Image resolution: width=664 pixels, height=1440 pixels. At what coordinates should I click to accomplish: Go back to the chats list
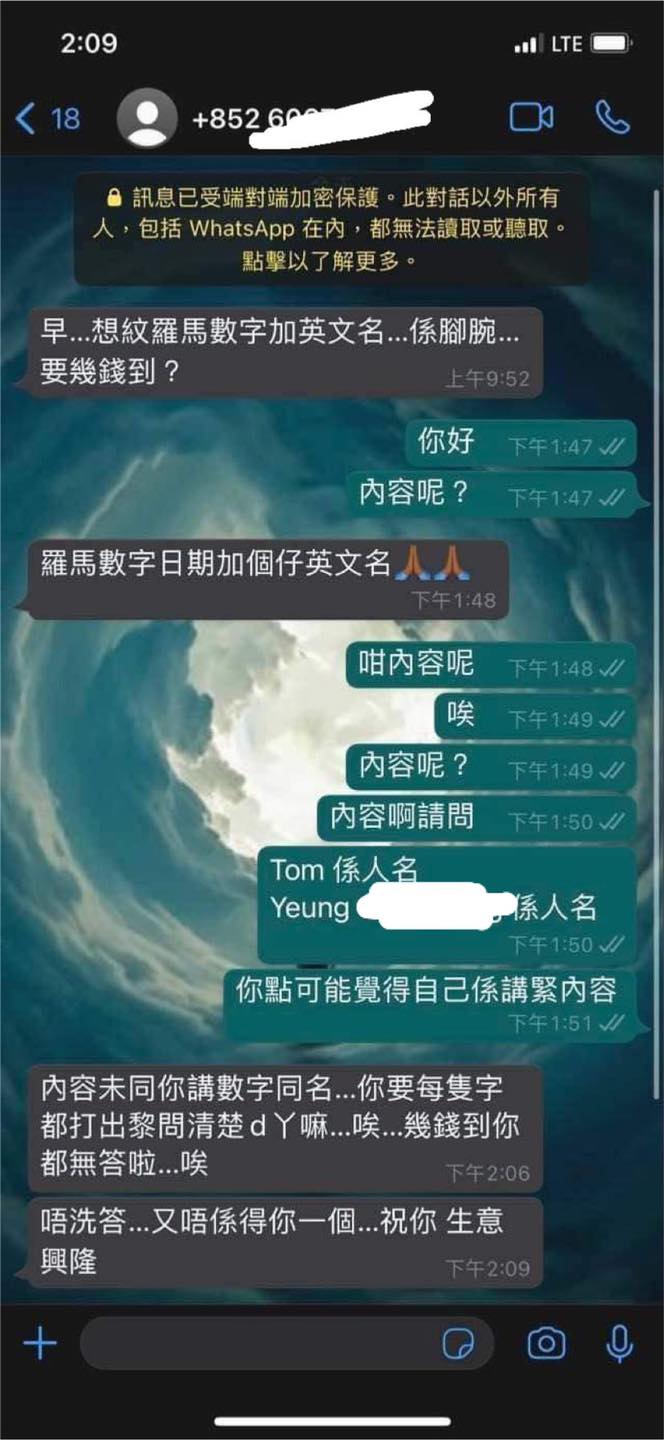47,119
